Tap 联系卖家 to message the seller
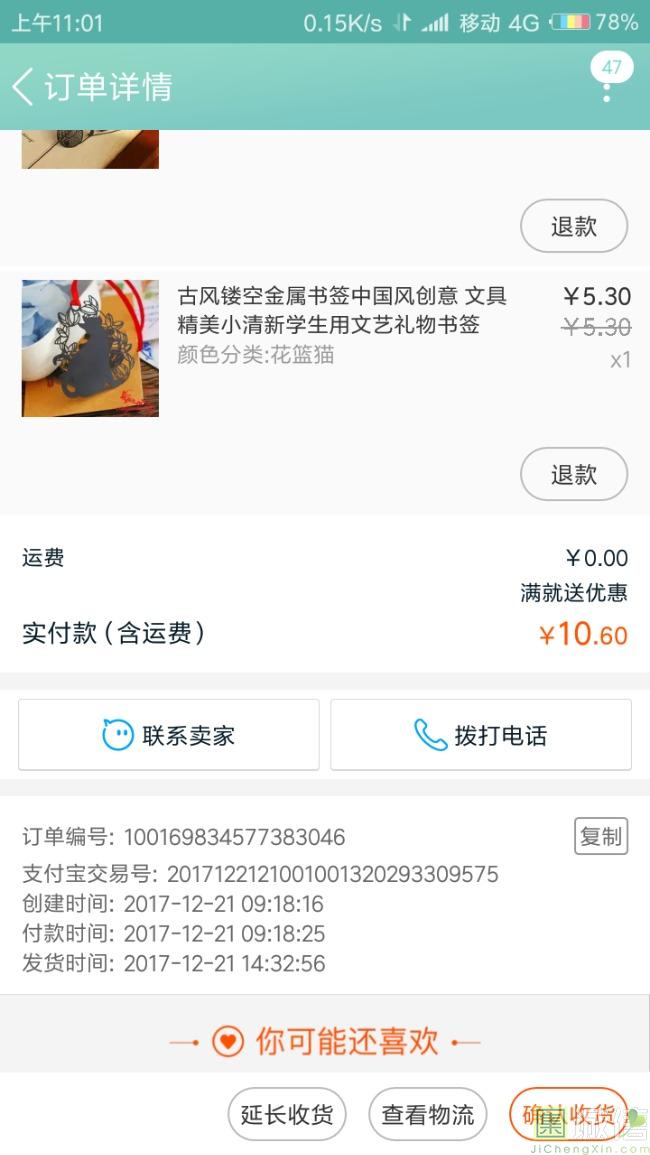Screen dimensions: 650x1155 pos(169,735)
